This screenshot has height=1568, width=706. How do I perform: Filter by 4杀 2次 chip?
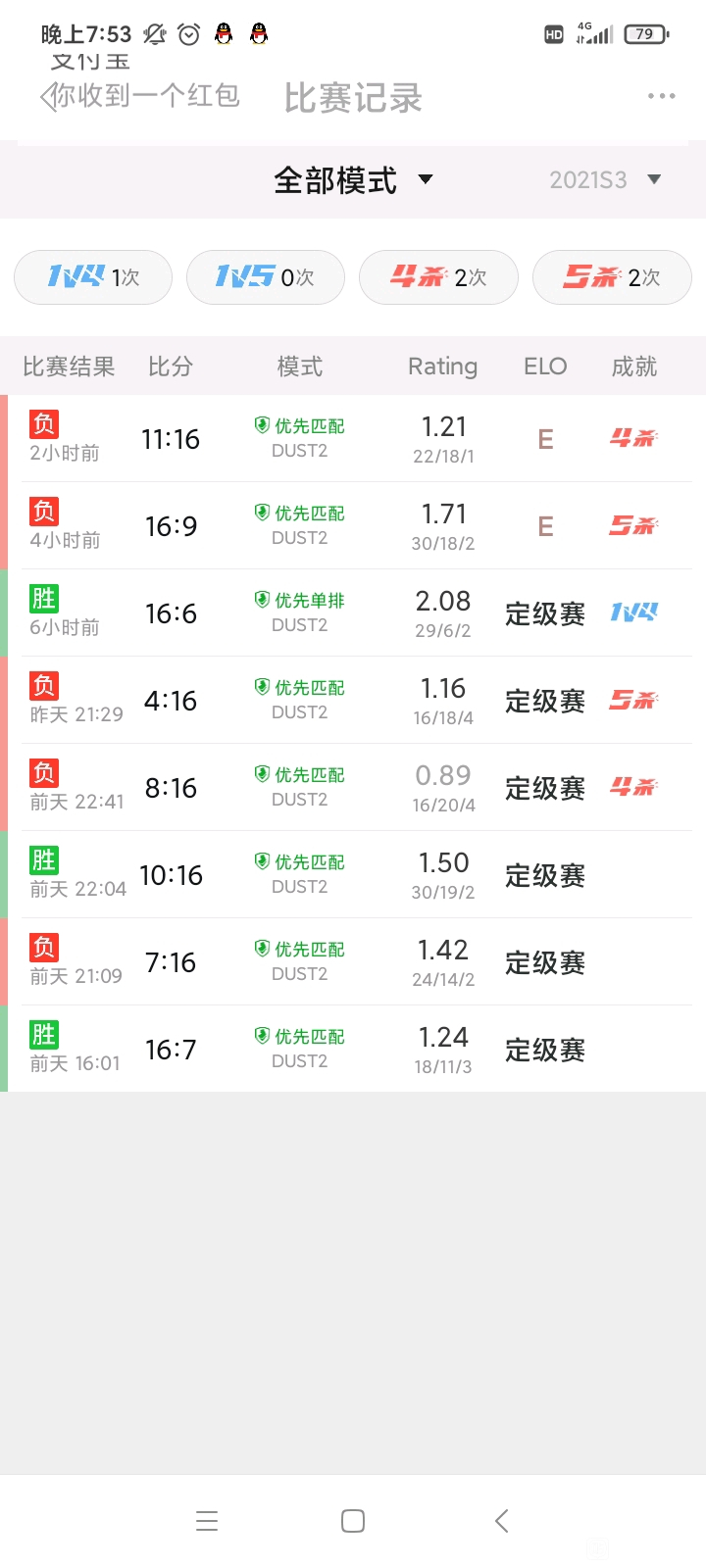point(438,277)
